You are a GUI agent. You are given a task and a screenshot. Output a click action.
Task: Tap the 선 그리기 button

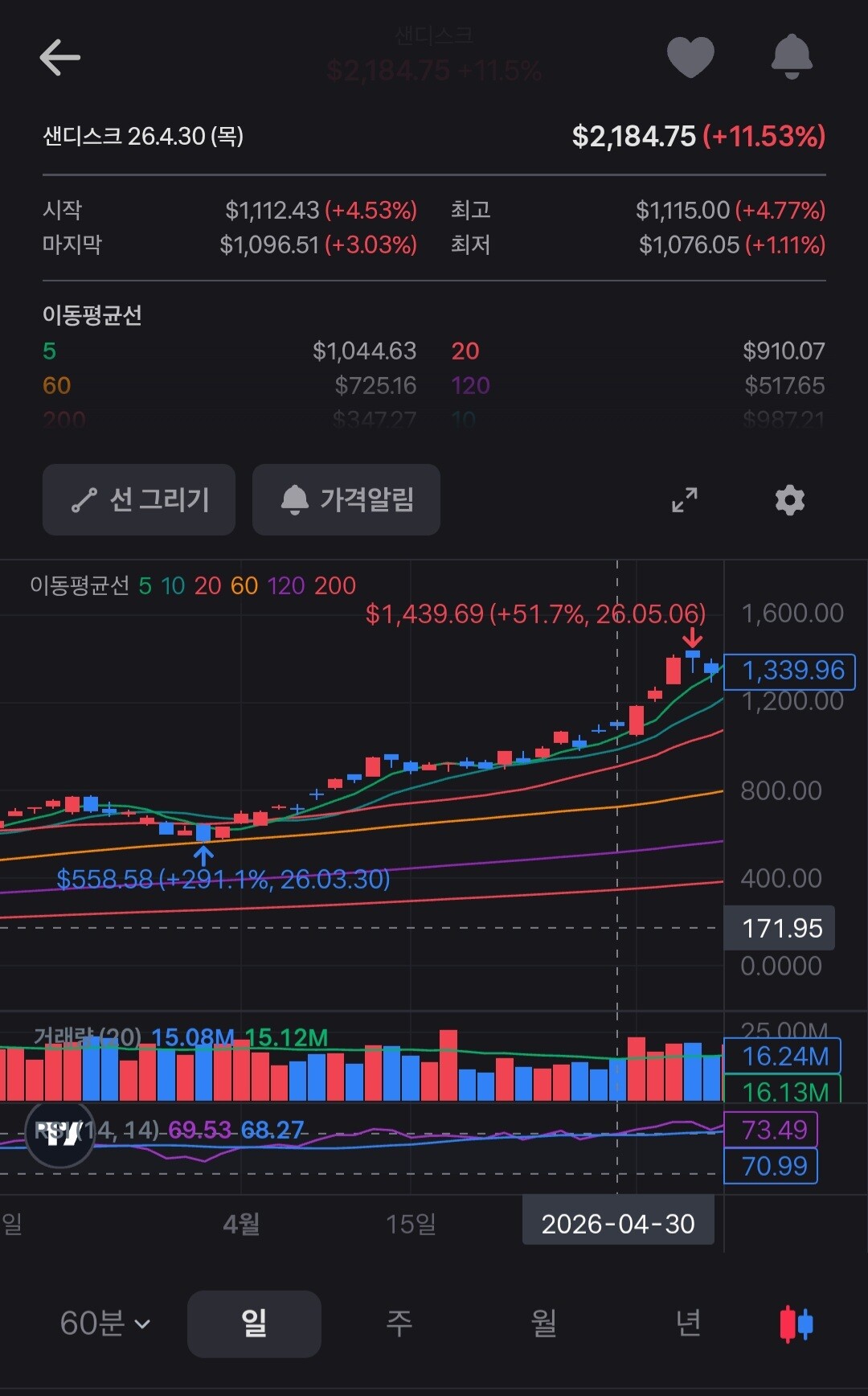(x=139, y=499)
